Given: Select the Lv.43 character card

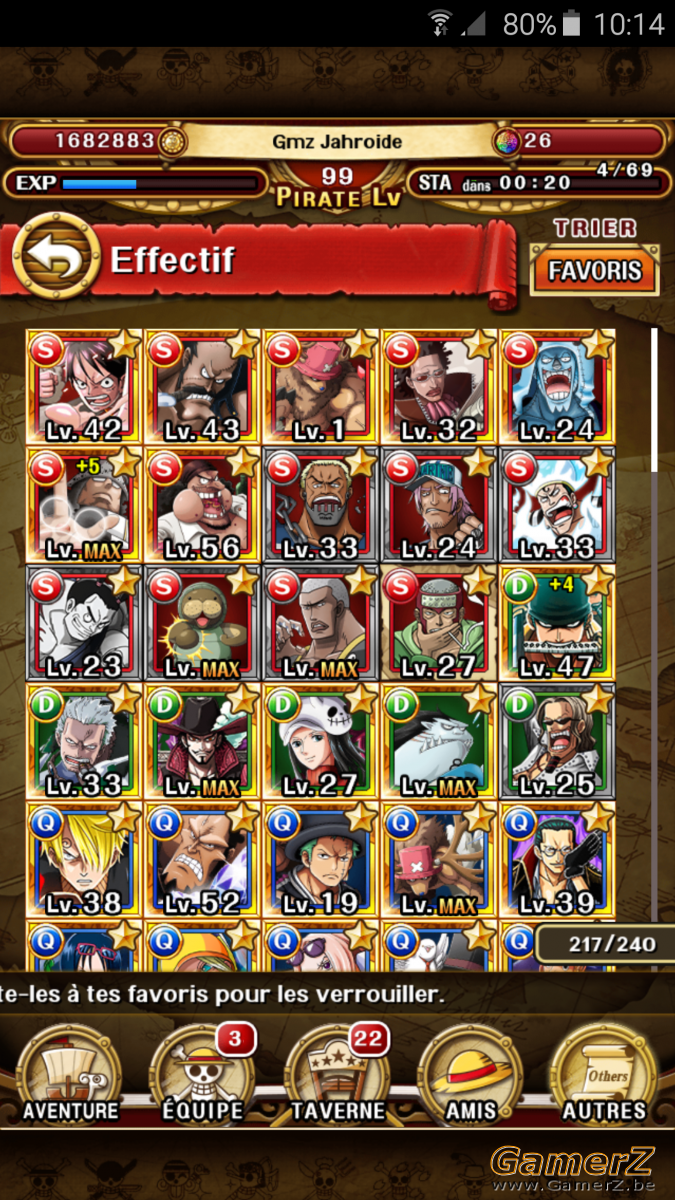Looking at the screenshot, I should (203, 388).
